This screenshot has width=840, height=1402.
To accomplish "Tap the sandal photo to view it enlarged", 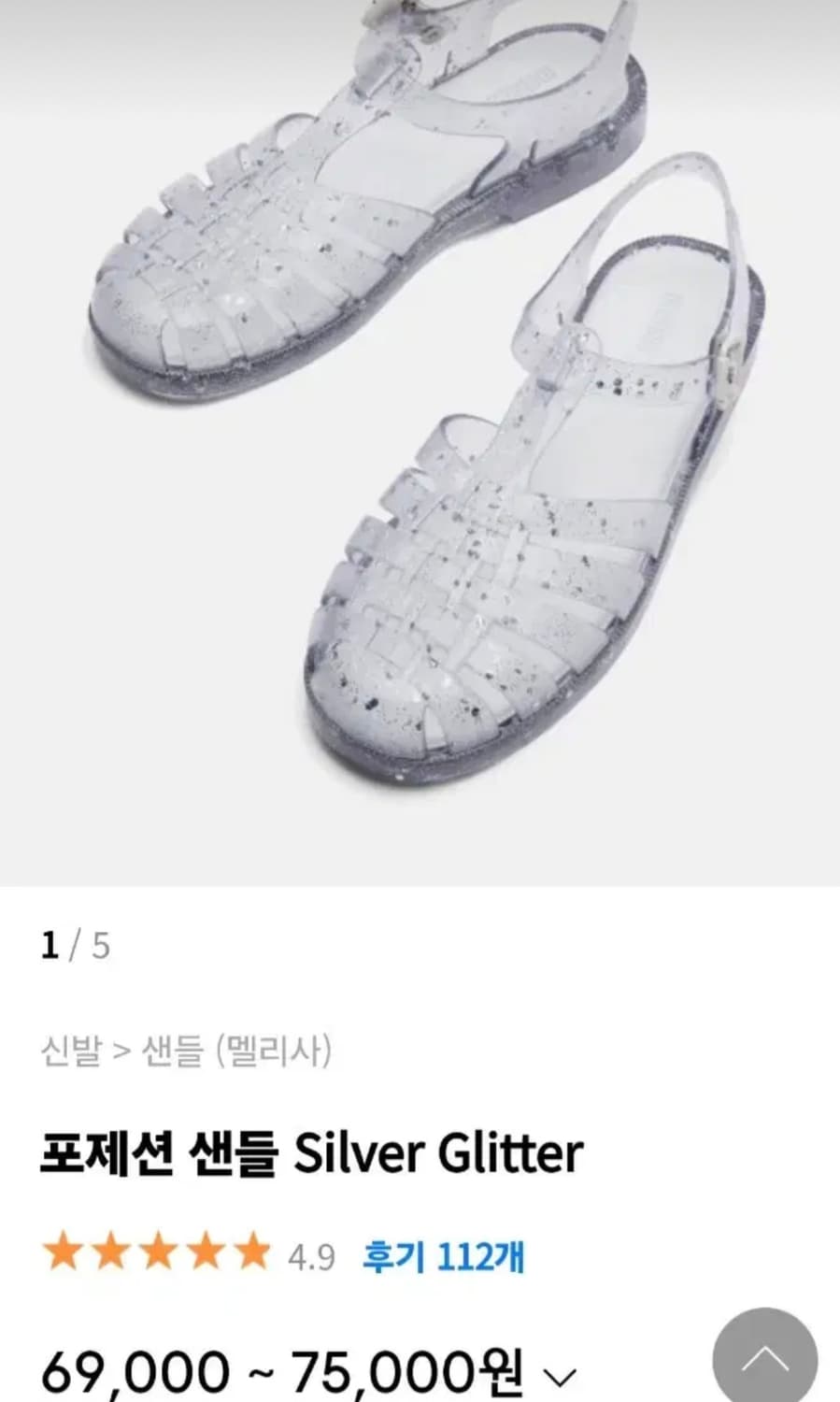I will 420,439.
